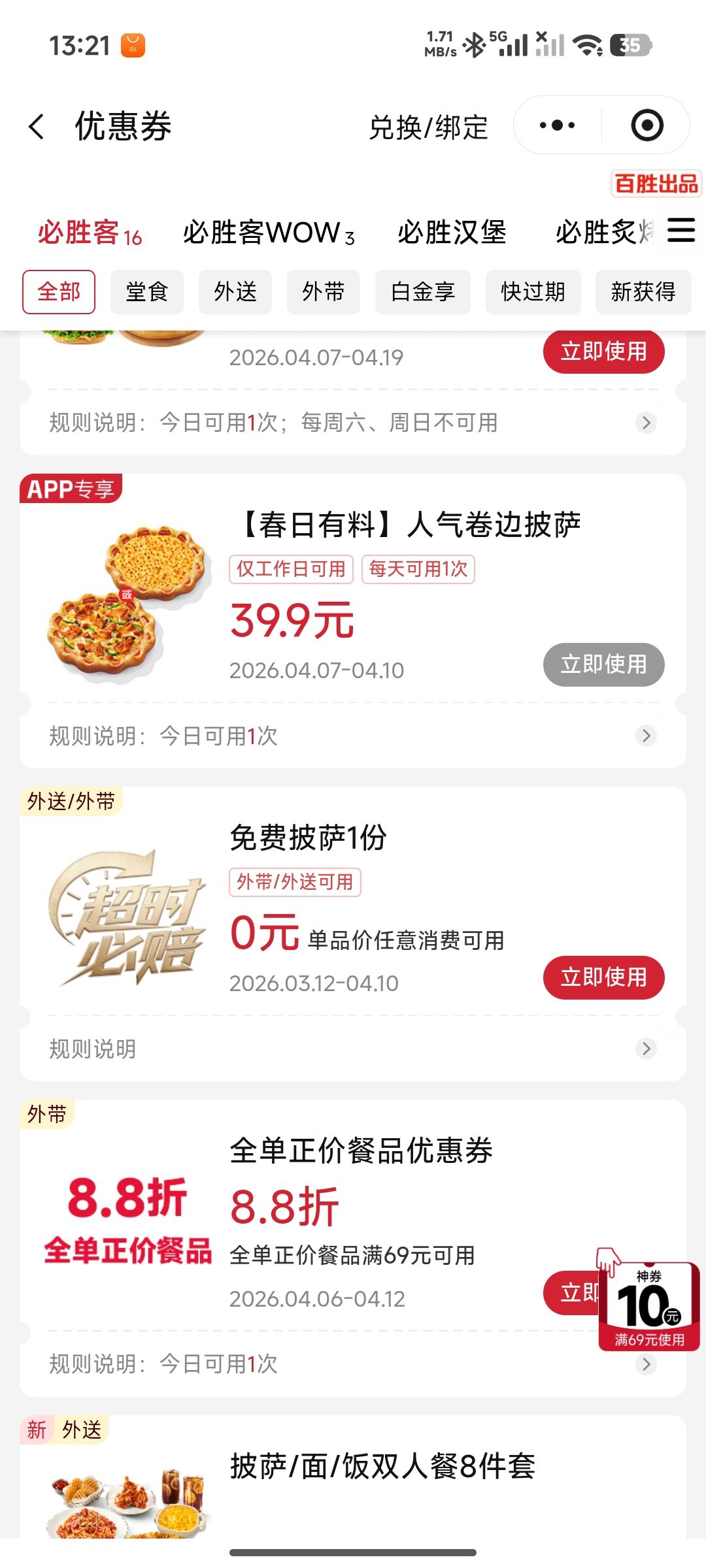Filter coupons by 外送
706x1568 pixels.
[x=235, y=292]
